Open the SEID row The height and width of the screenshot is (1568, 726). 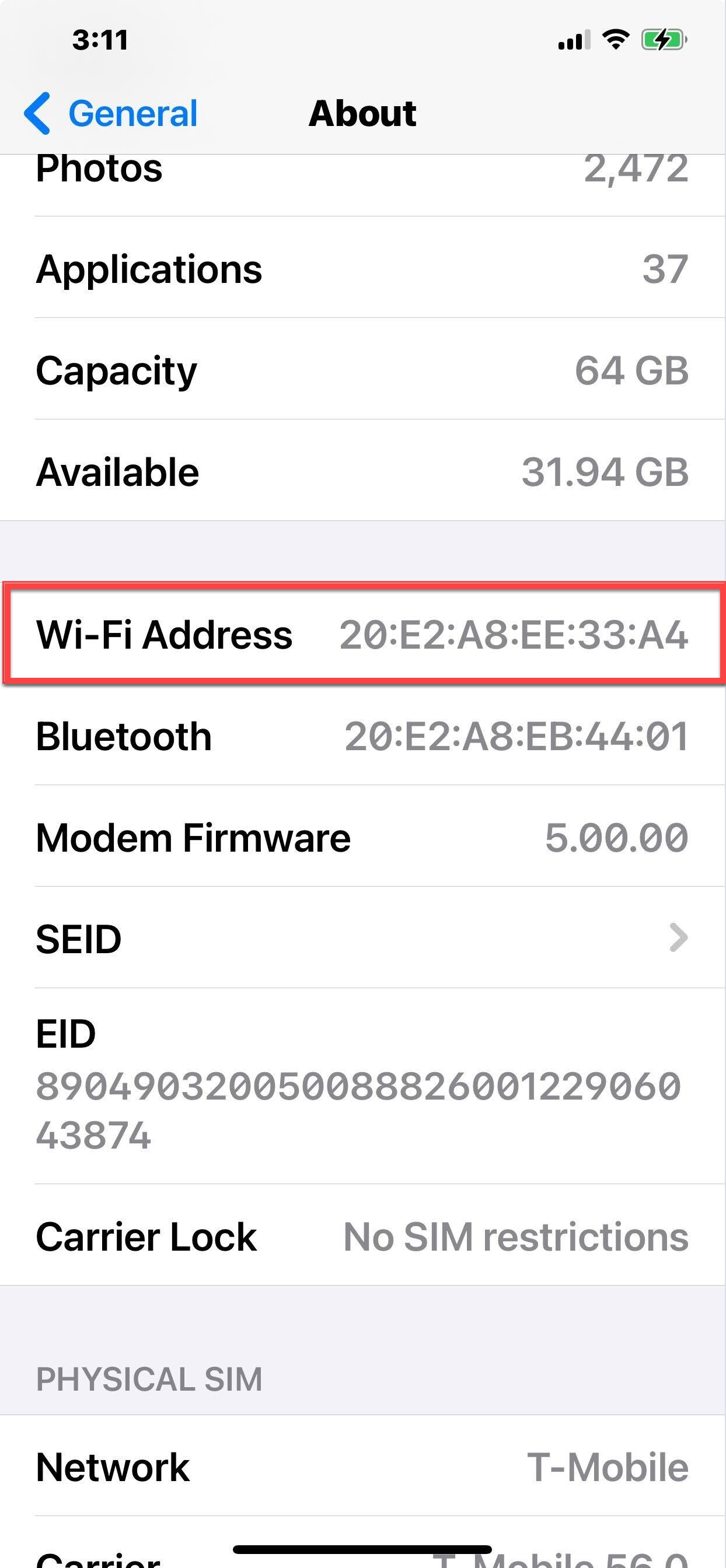(363, 937)
